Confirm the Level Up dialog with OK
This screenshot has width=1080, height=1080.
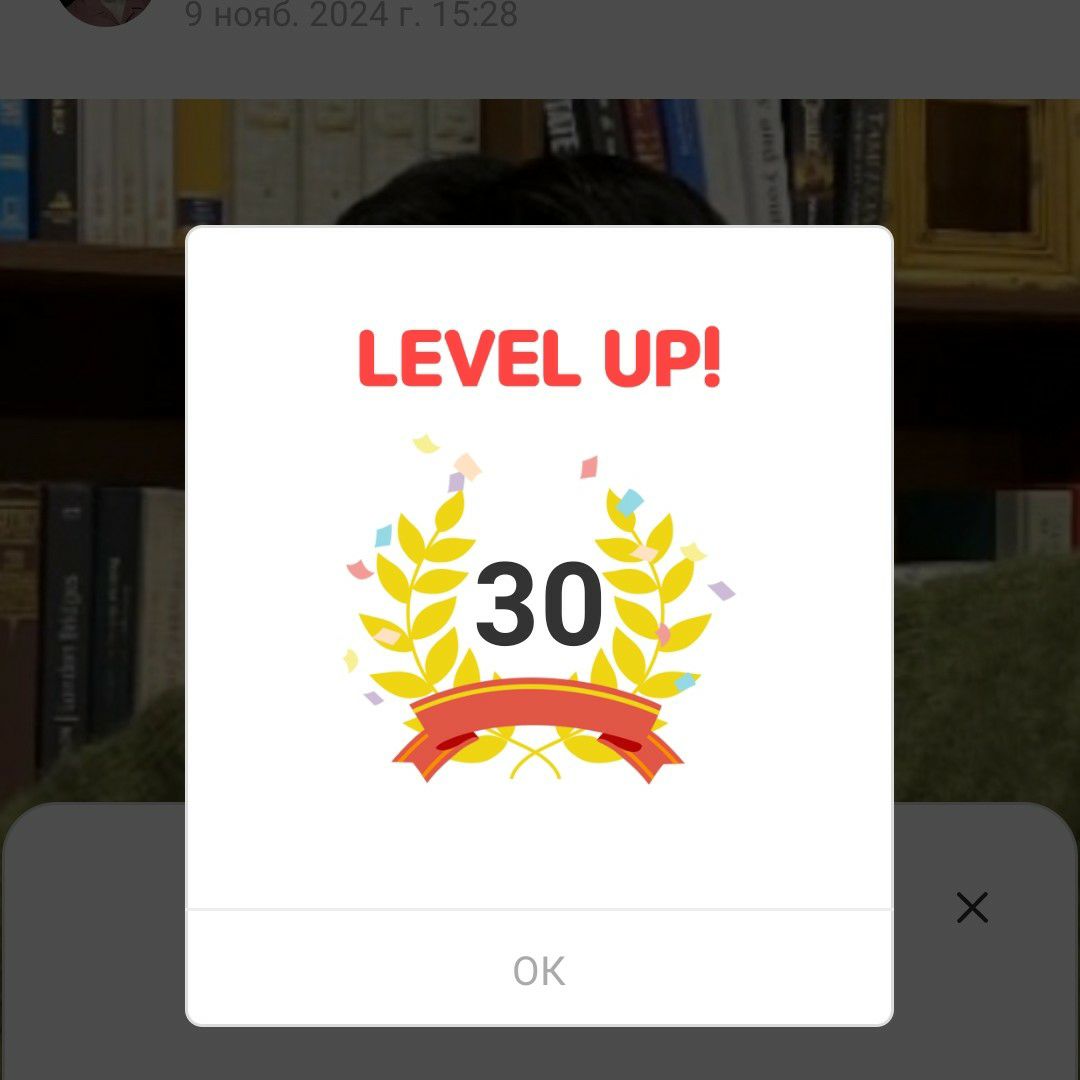[x=539, y=970]
